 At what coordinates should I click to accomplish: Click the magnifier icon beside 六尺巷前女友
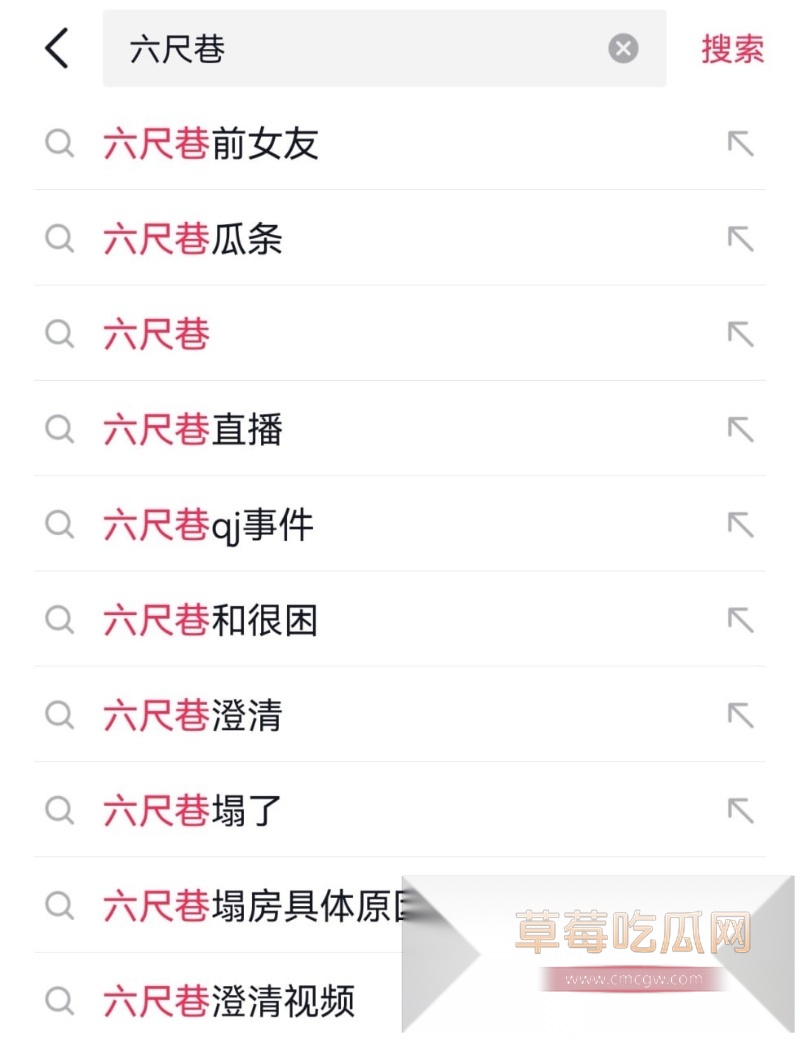[x=59, y=144]
